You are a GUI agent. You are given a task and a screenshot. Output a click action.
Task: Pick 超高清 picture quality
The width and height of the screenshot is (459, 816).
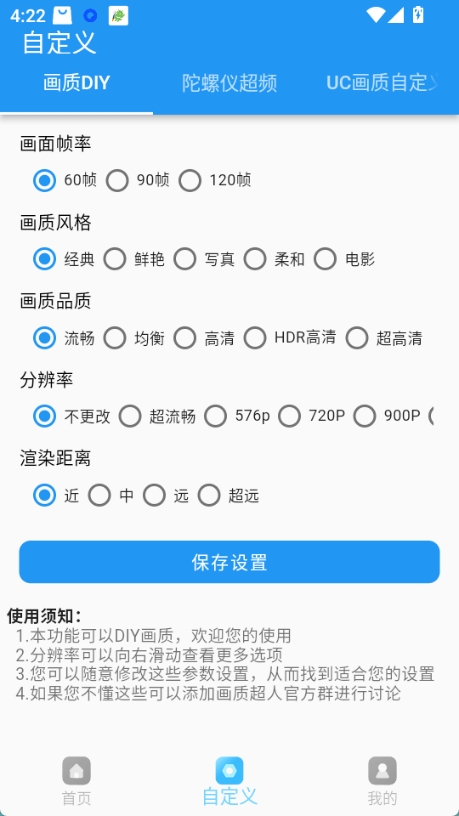point(384,338)
